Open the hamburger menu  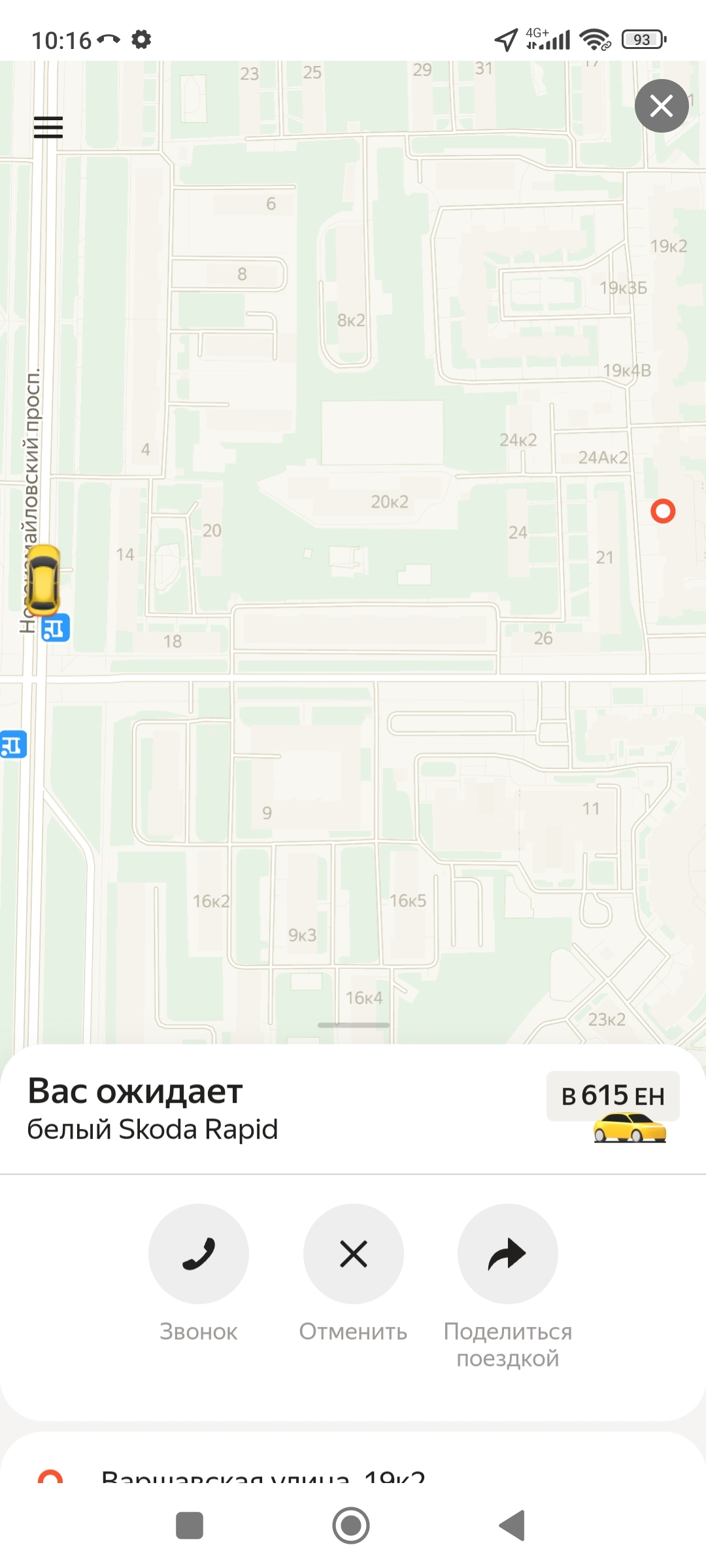(x=48, y=127)
